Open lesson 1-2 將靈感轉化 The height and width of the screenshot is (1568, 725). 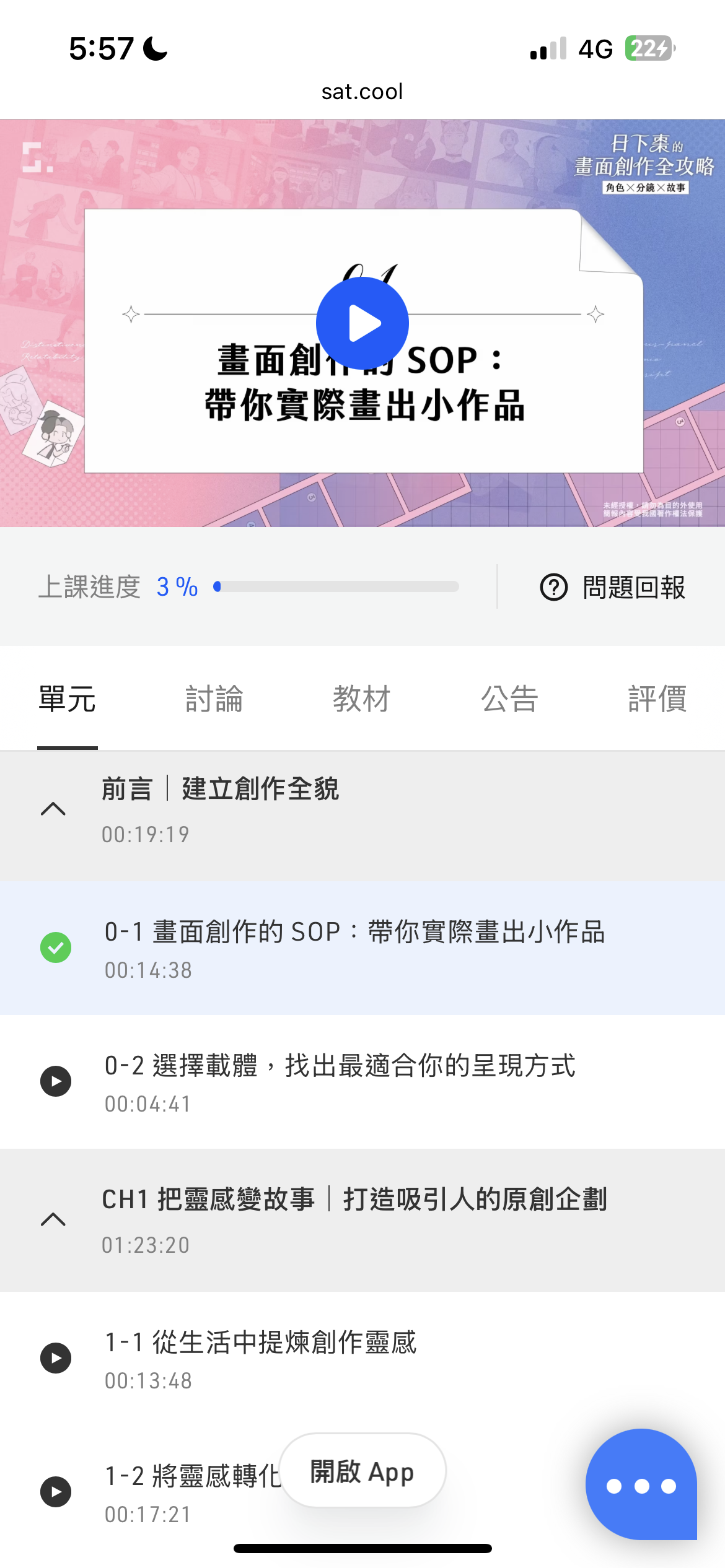point(186,1491)
